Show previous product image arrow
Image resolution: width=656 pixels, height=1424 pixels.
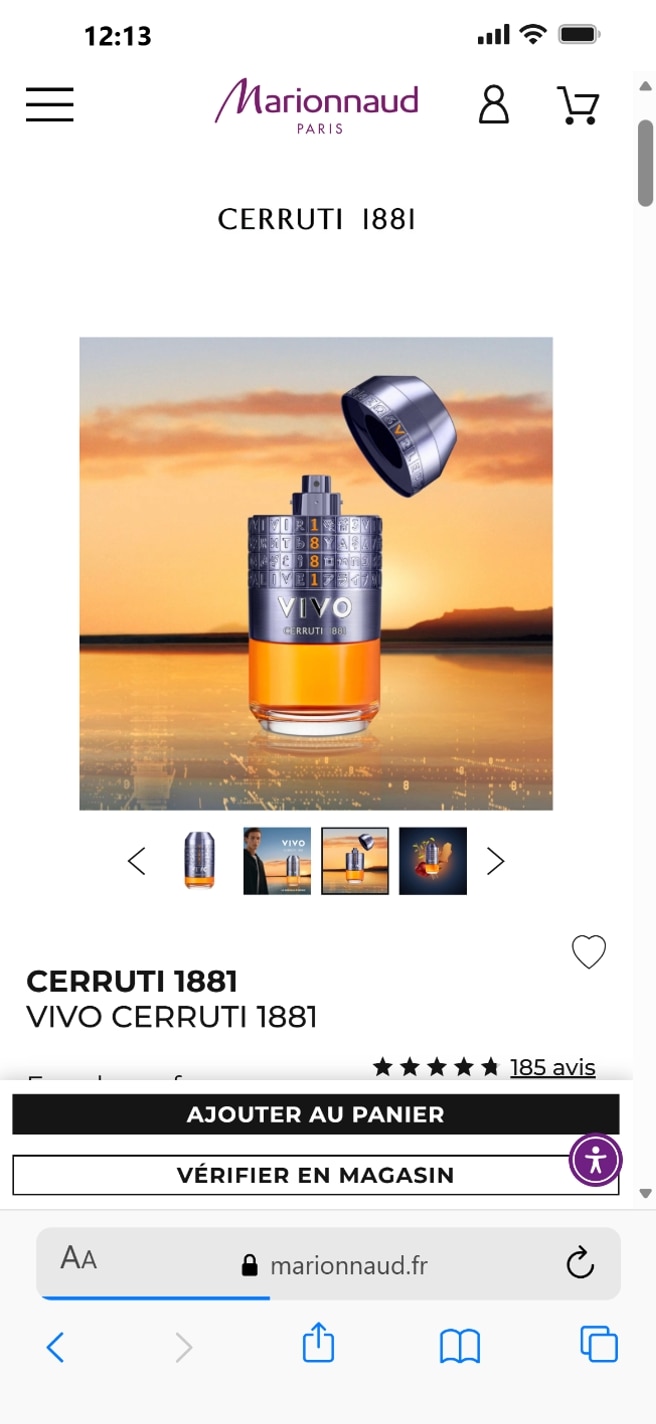click(137, 861)
